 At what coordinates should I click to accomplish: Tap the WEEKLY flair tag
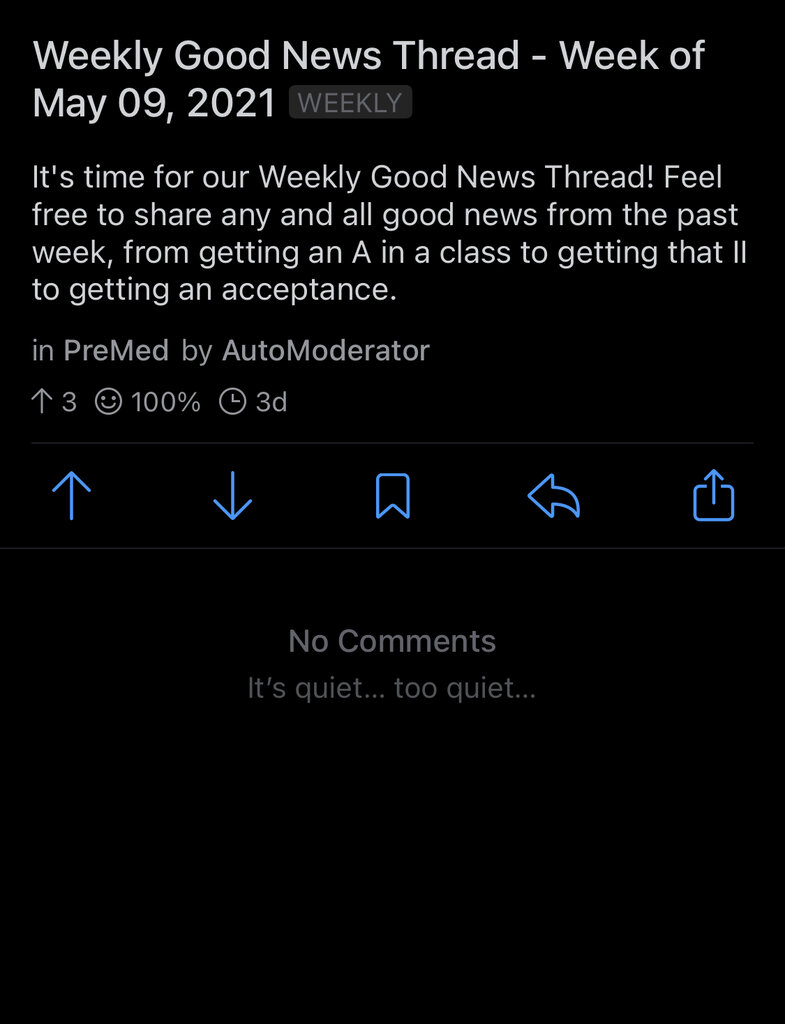click(350, 103)
